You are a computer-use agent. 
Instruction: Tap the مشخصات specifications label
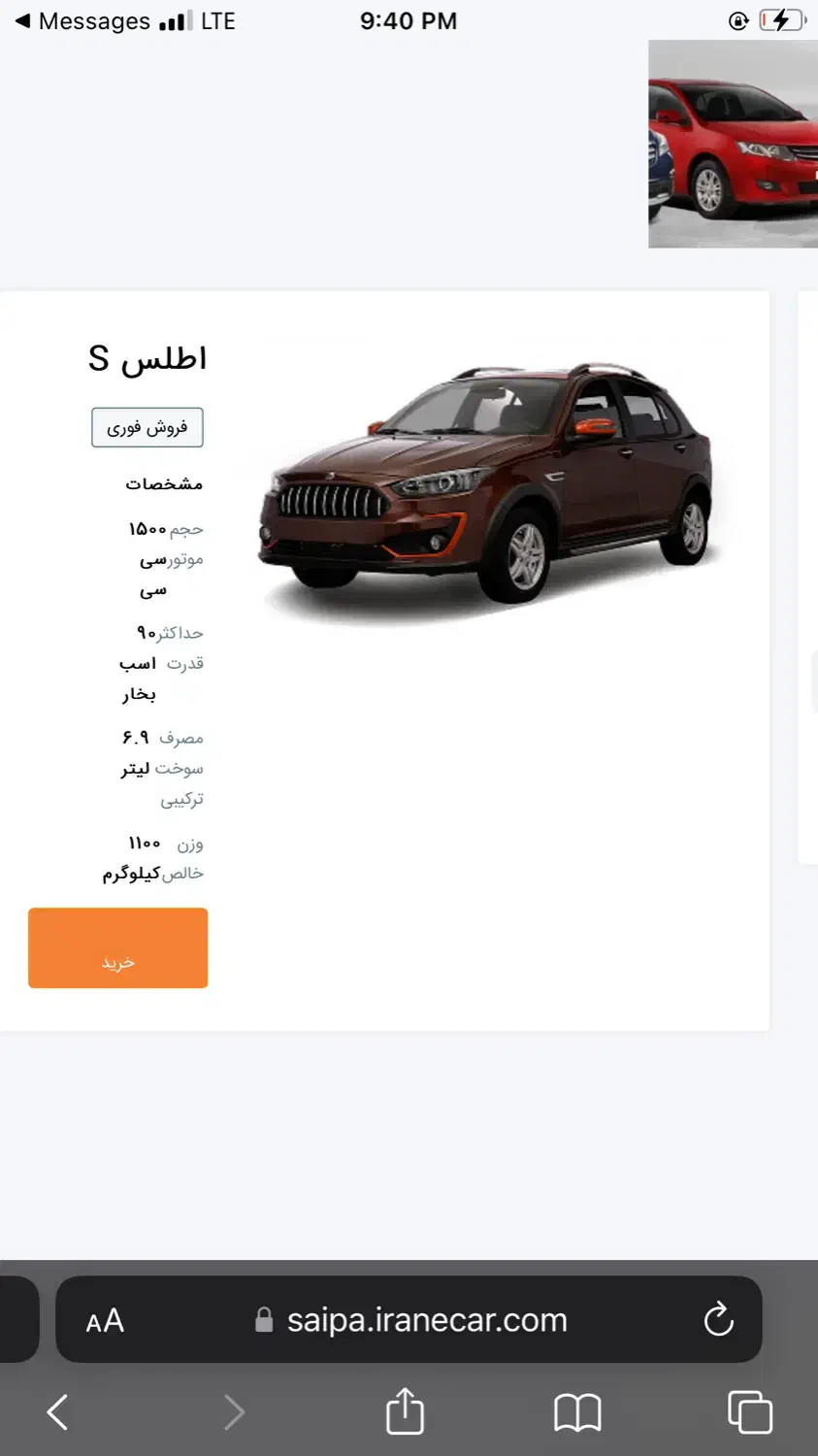tap(165, 483)
